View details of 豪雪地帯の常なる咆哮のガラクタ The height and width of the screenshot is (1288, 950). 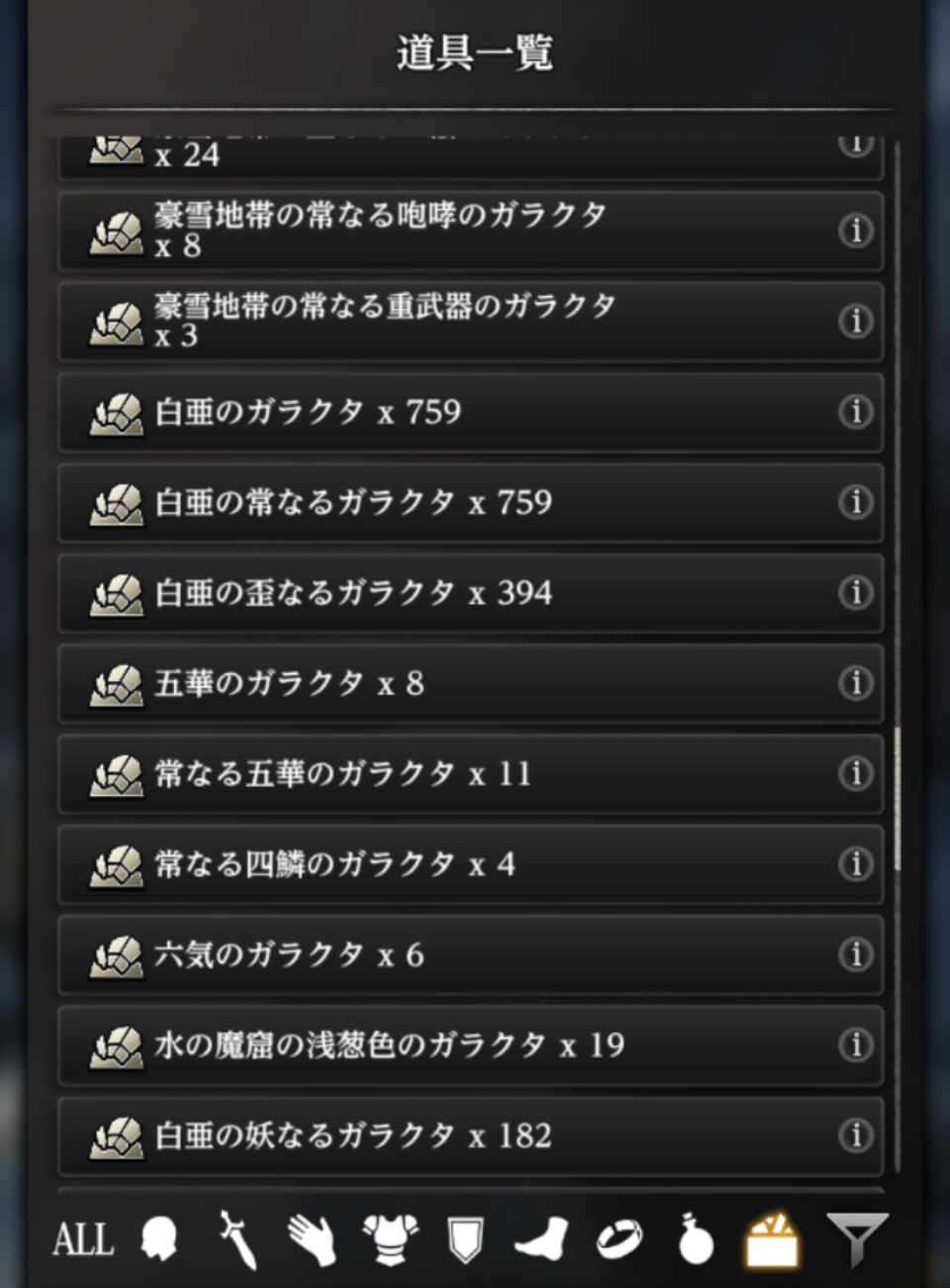click(x=855, y=231)
